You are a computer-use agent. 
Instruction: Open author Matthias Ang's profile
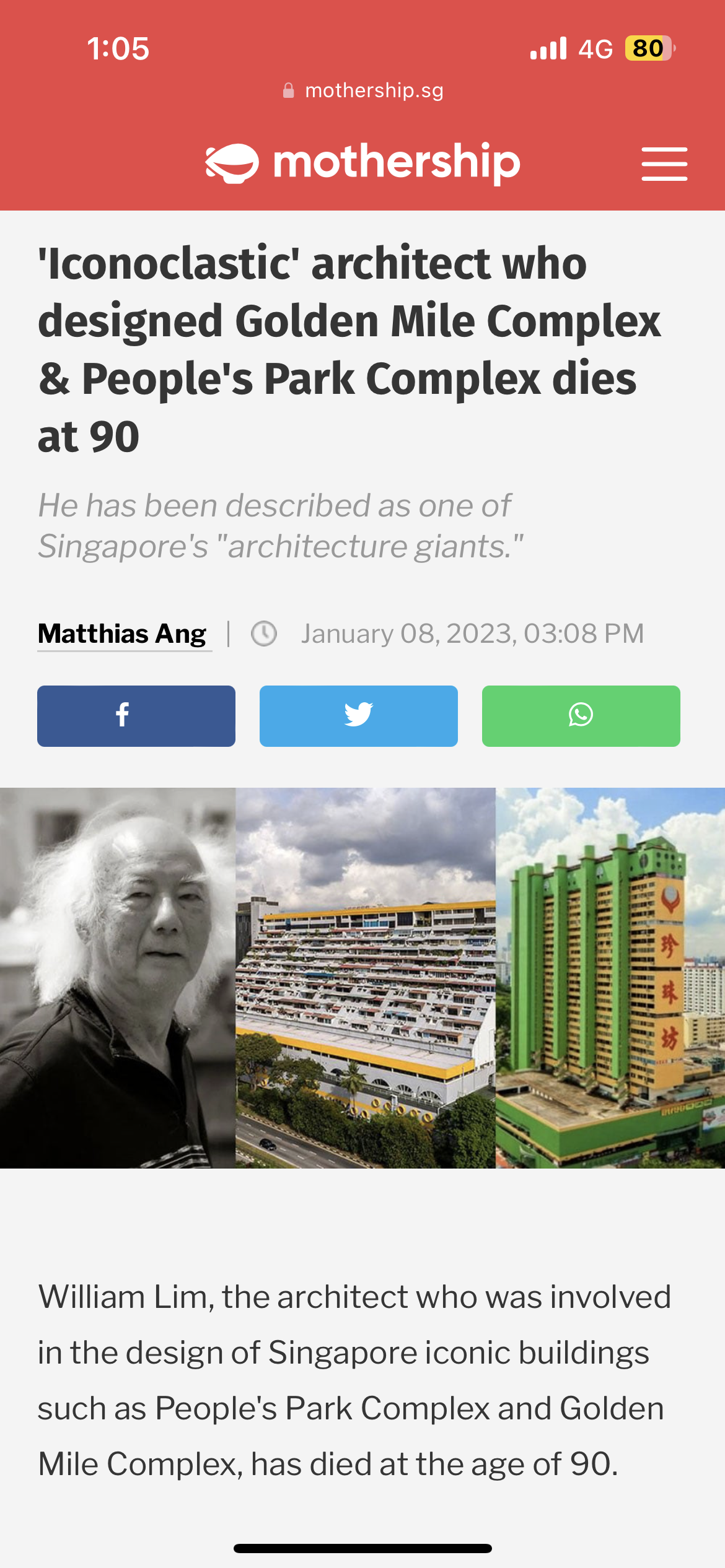coord(123,634)
